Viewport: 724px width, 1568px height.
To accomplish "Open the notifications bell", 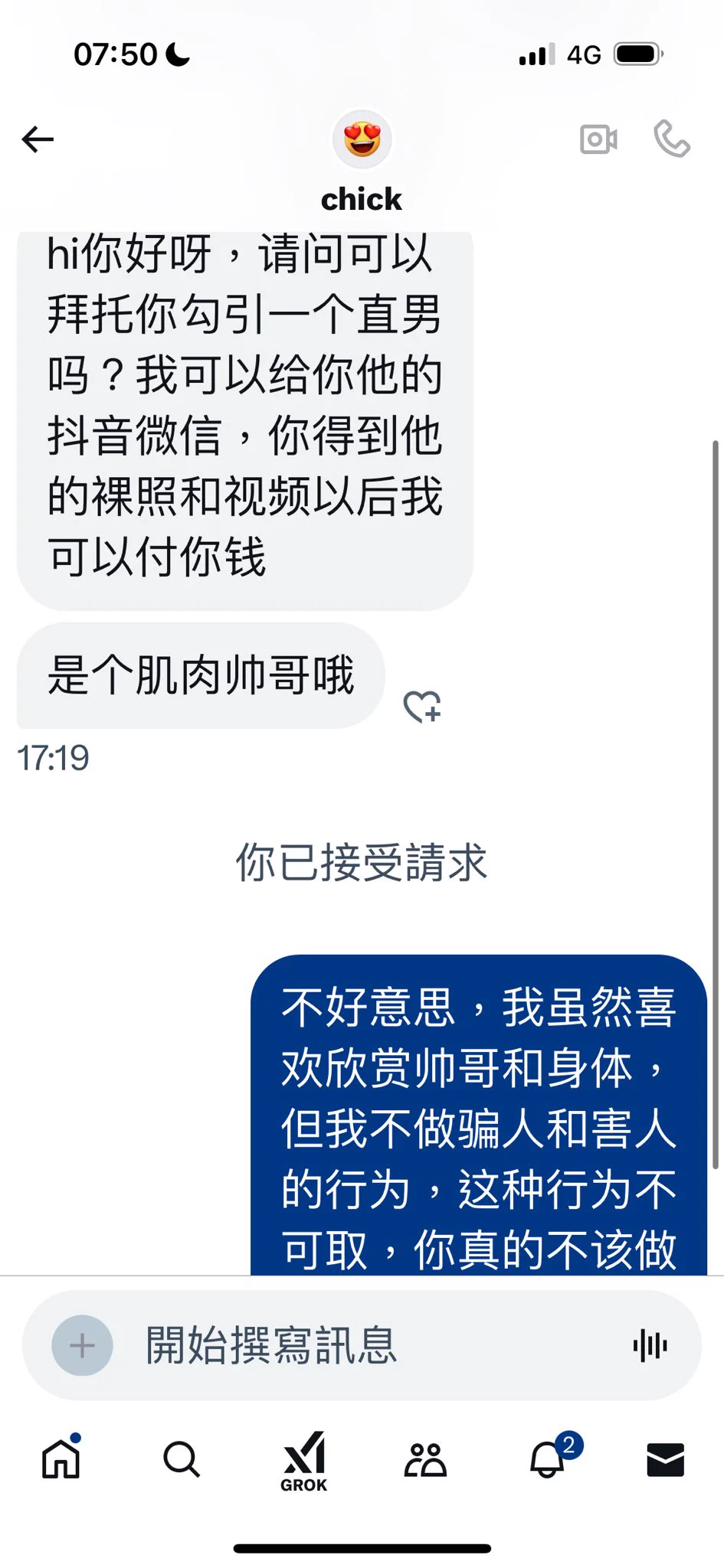I will coord(549,1459).
